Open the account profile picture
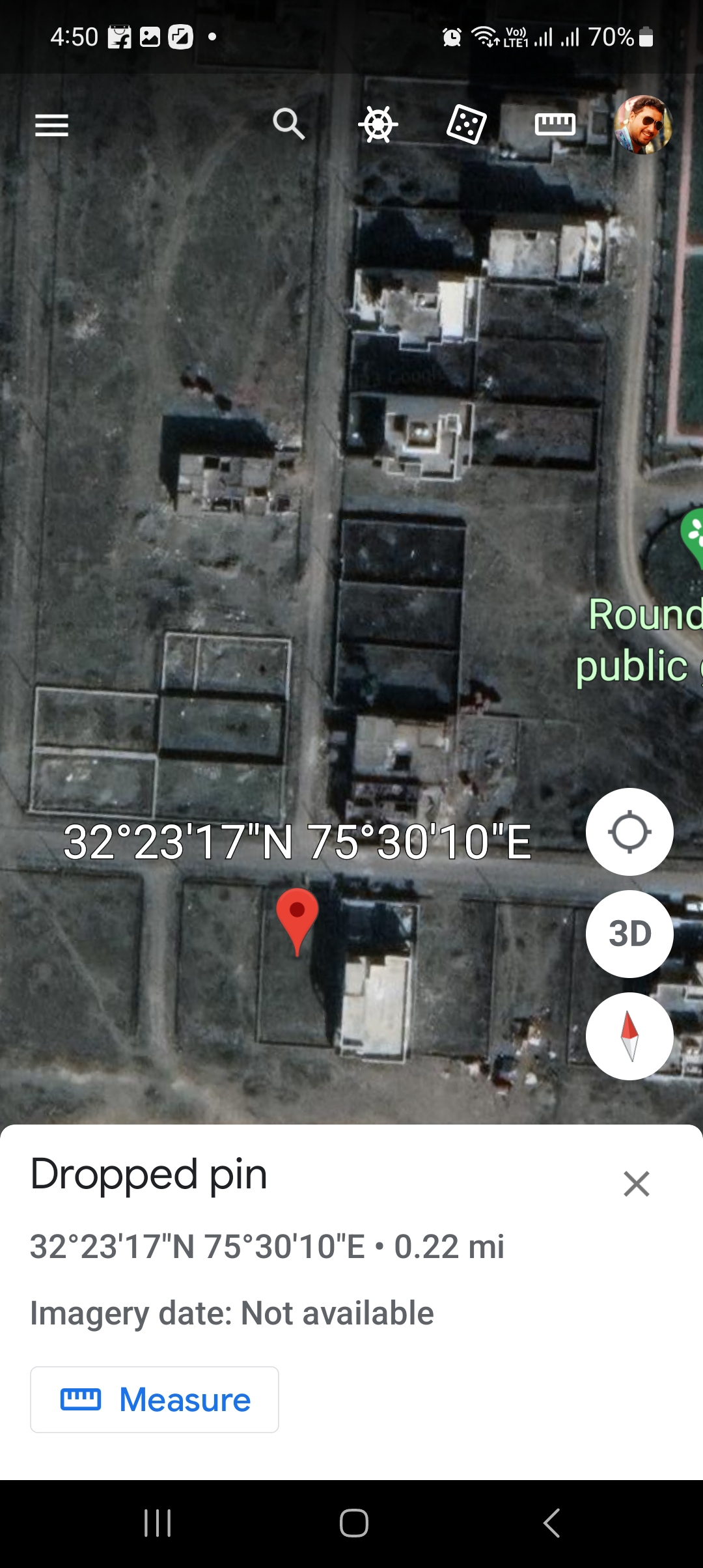This screenshot has width=703, height=1568. [642, 125]
